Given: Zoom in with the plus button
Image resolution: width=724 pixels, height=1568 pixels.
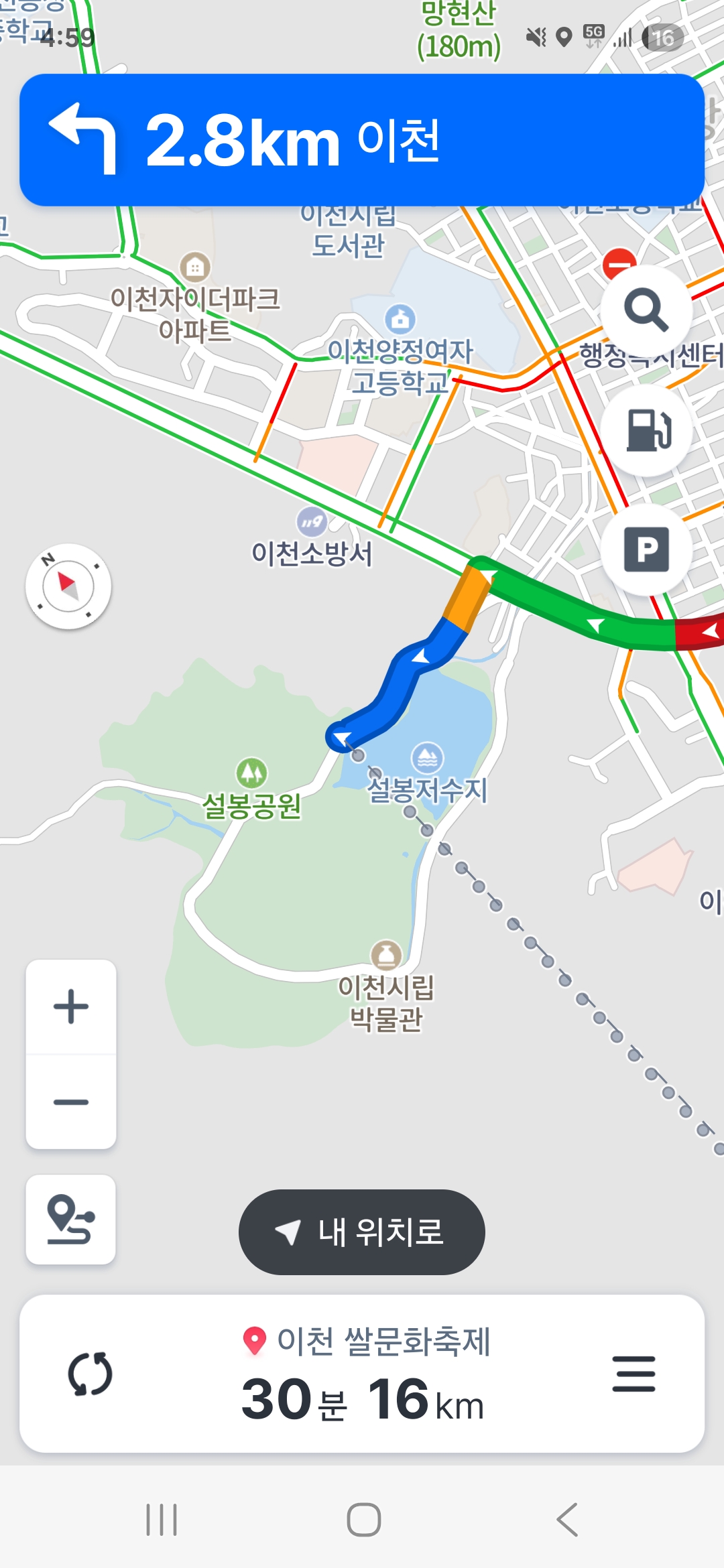Looking at the screenshot, I should 71,1006.
